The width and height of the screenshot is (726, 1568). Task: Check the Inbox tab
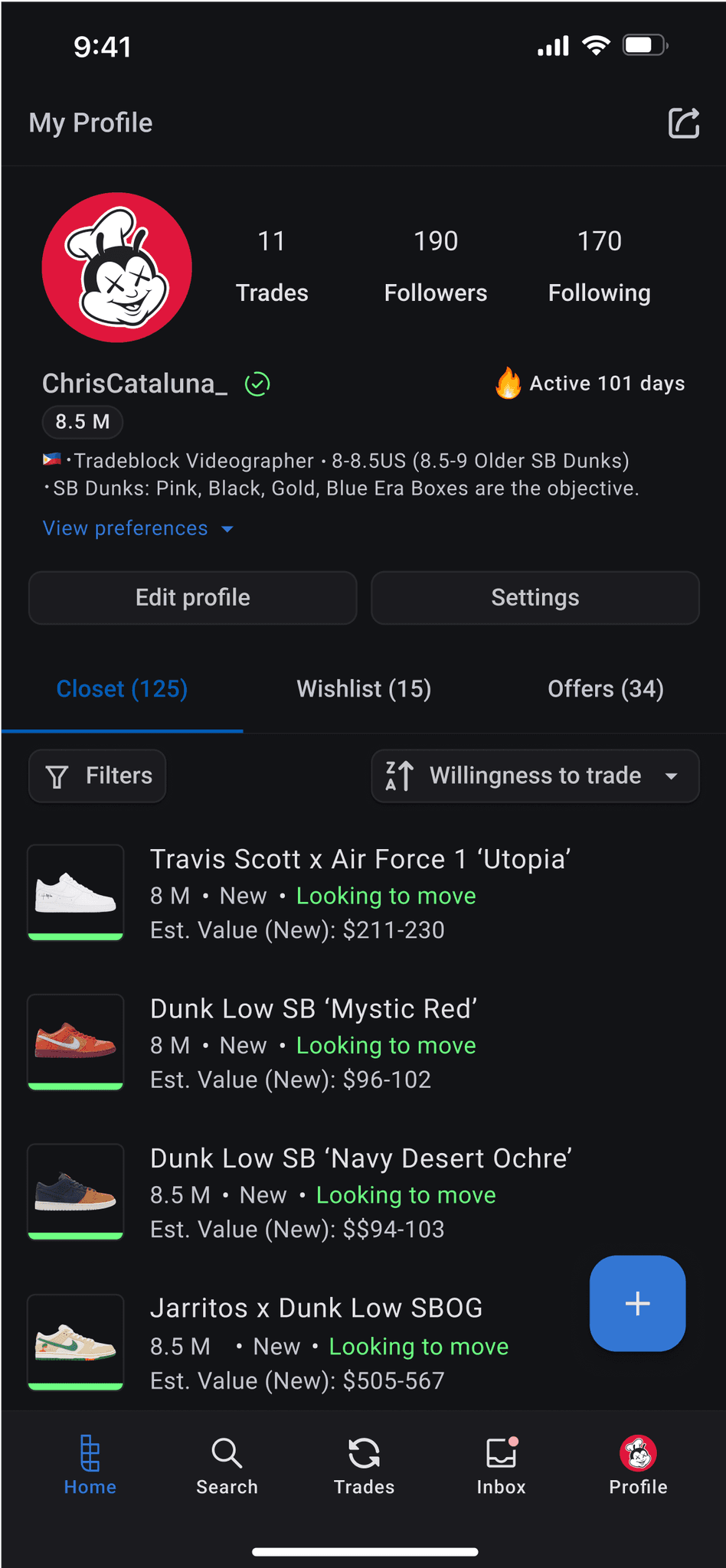(501, 1465)
